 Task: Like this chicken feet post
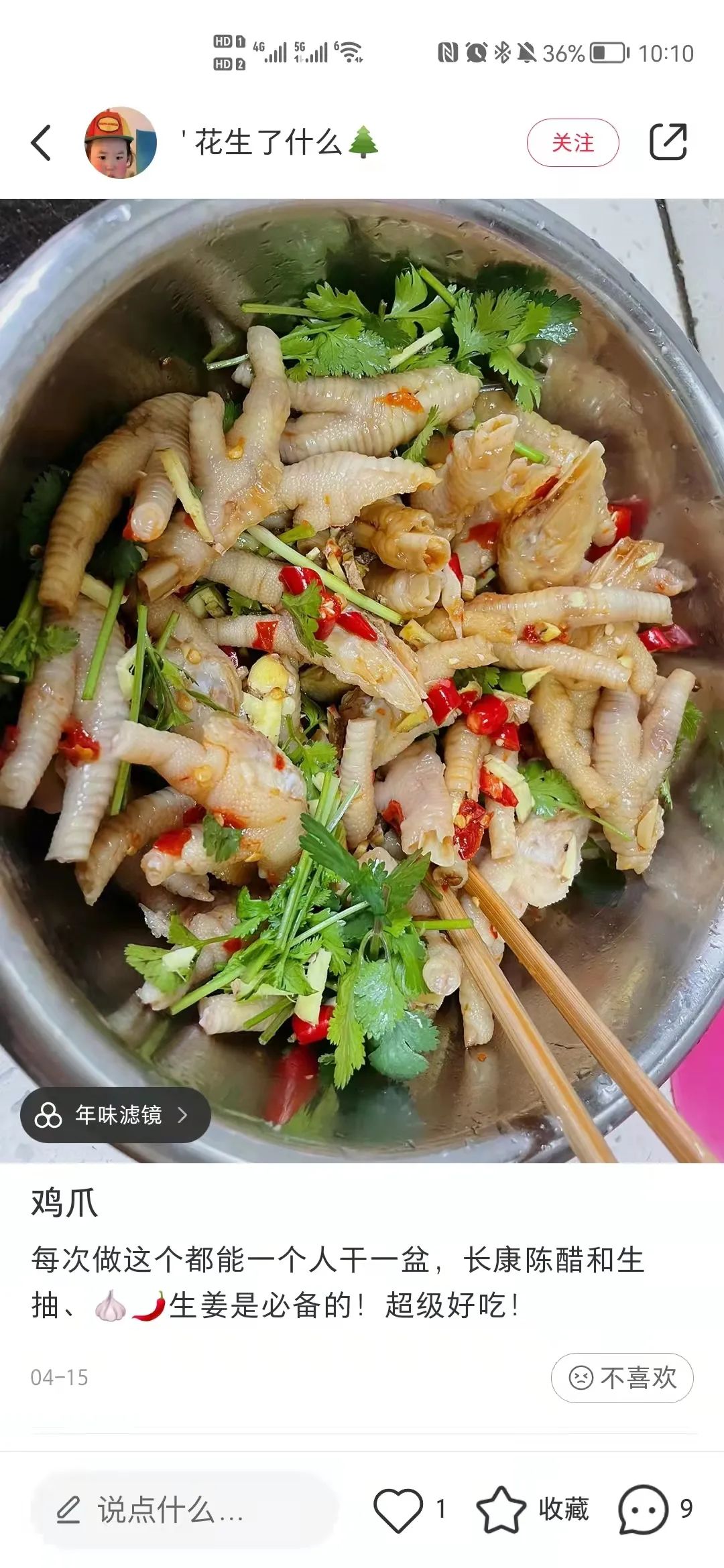coord(398,1510)
